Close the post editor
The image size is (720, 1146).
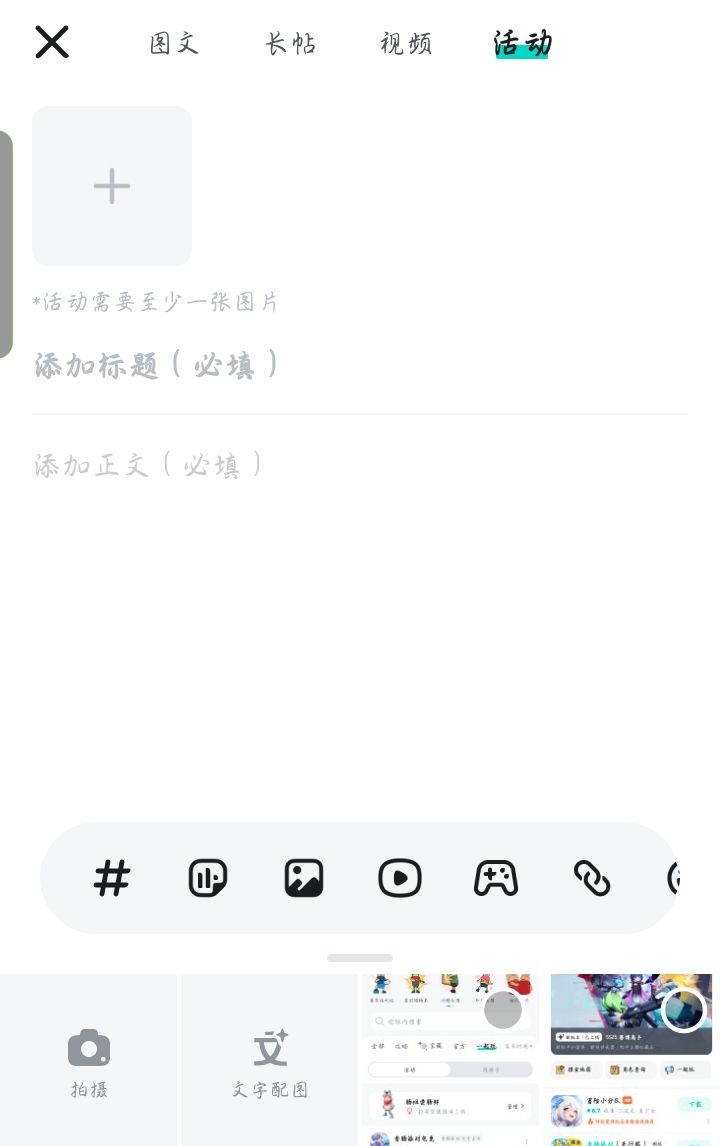point(51,42)
